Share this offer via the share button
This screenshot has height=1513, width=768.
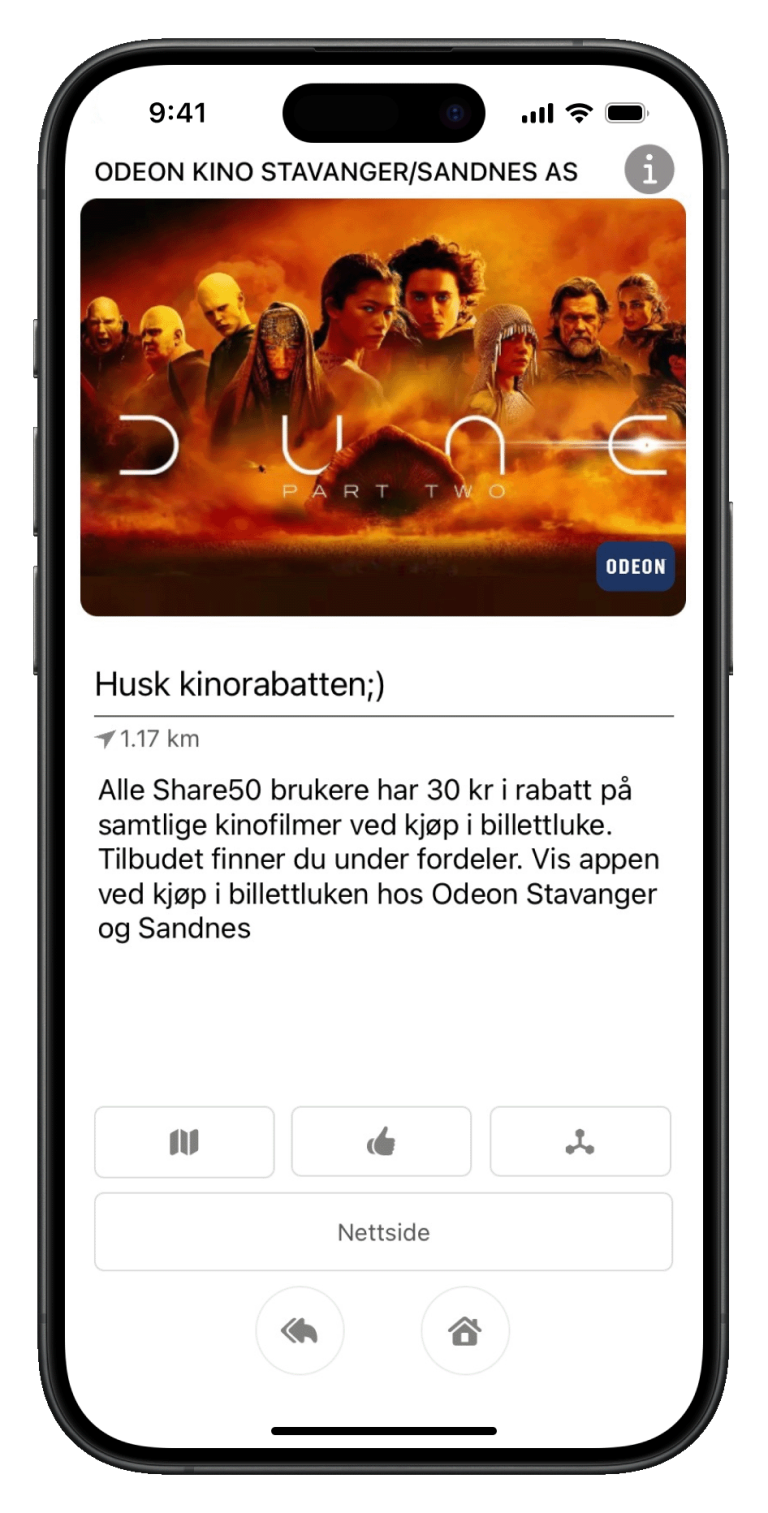[x=580, y=1142]
